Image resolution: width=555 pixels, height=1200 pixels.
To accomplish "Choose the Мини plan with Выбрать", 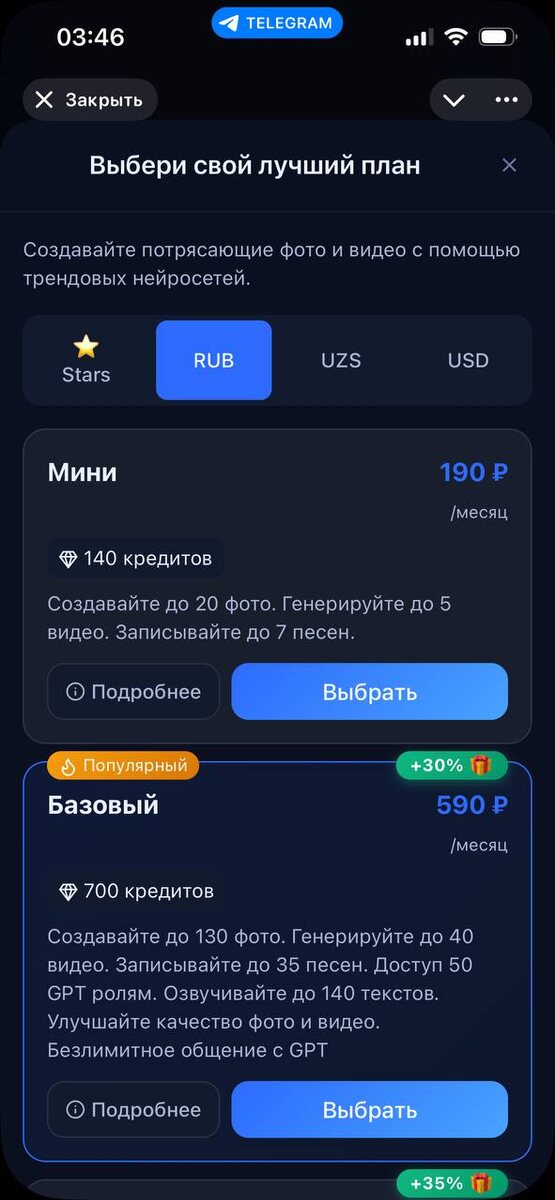I will (370, 692).
